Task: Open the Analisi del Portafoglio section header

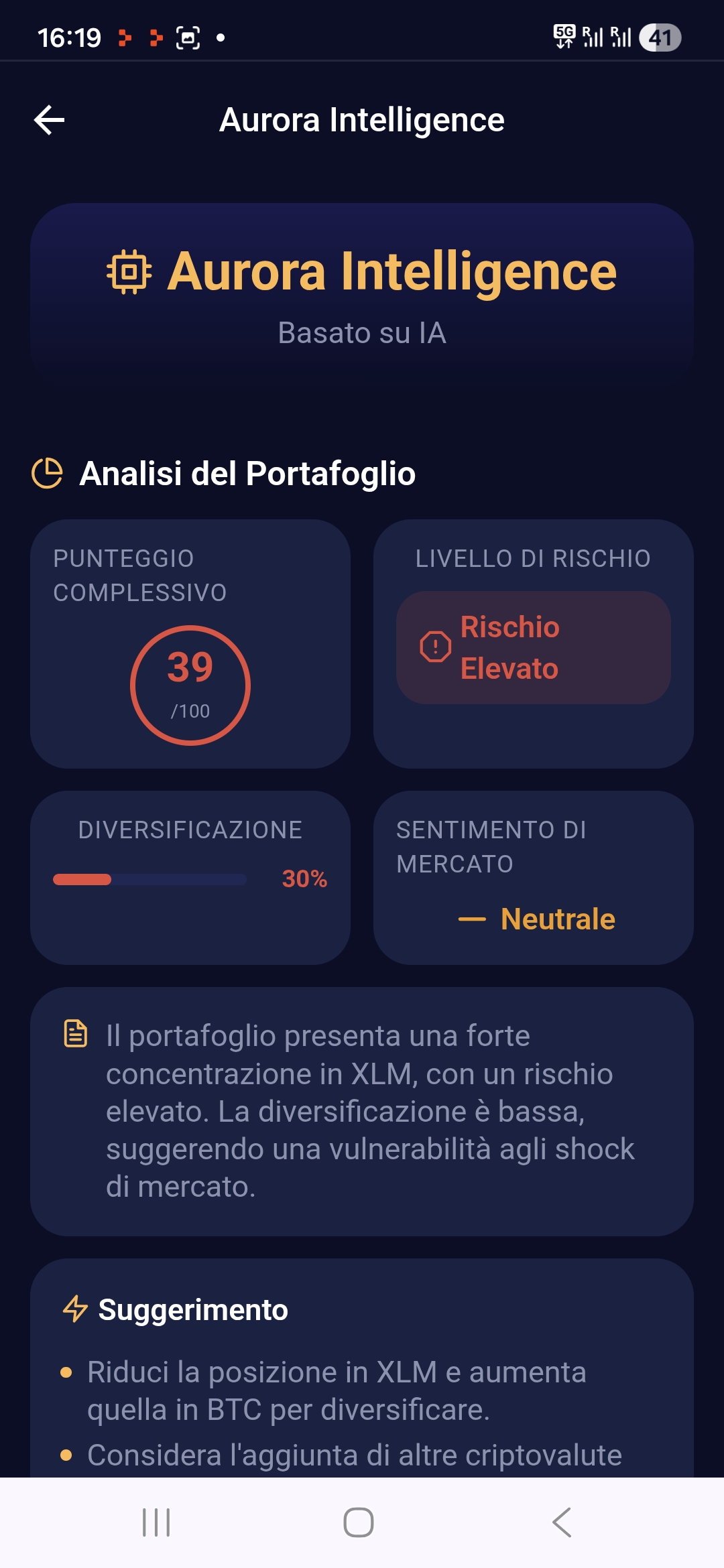Action: coord(248,474)
